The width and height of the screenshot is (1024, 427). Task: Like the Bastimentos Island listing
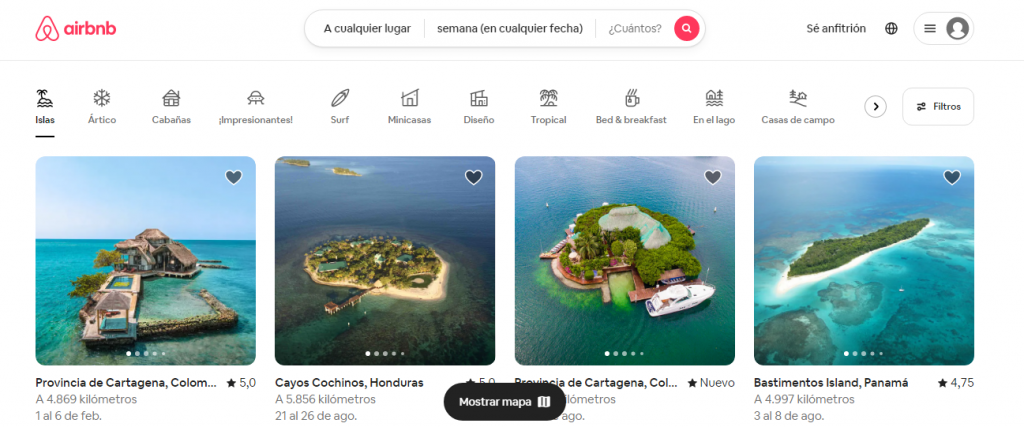[x=952, y=177]
